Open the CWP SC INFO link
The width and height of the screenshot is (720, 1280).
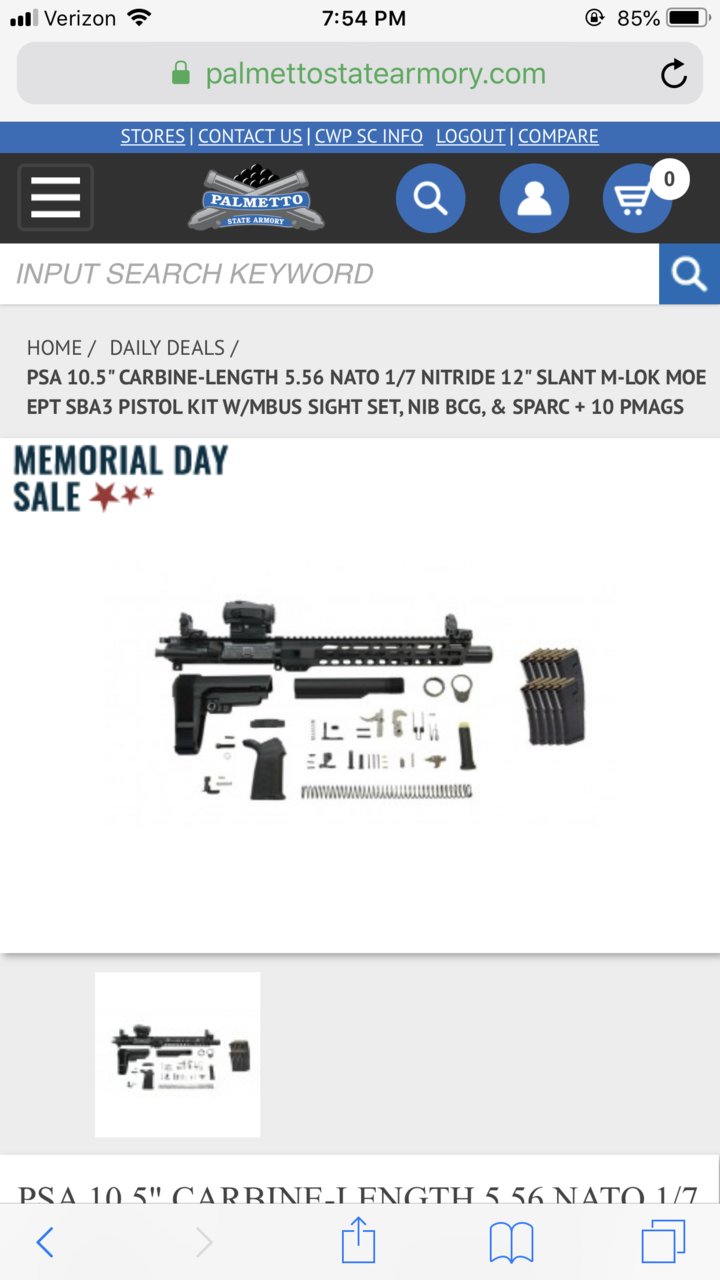(x=369, y=136)
